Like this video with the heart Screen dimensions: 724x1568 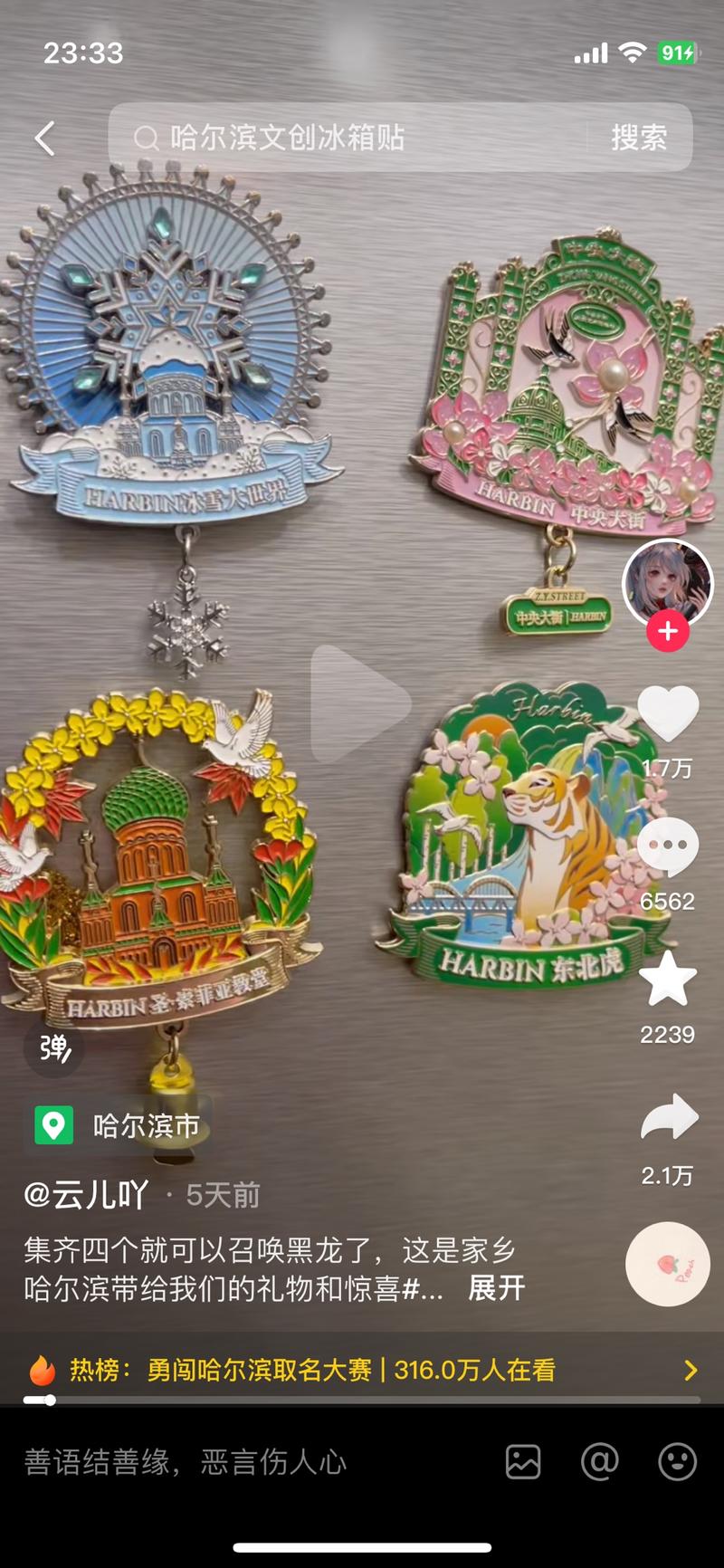click(668, 713)
